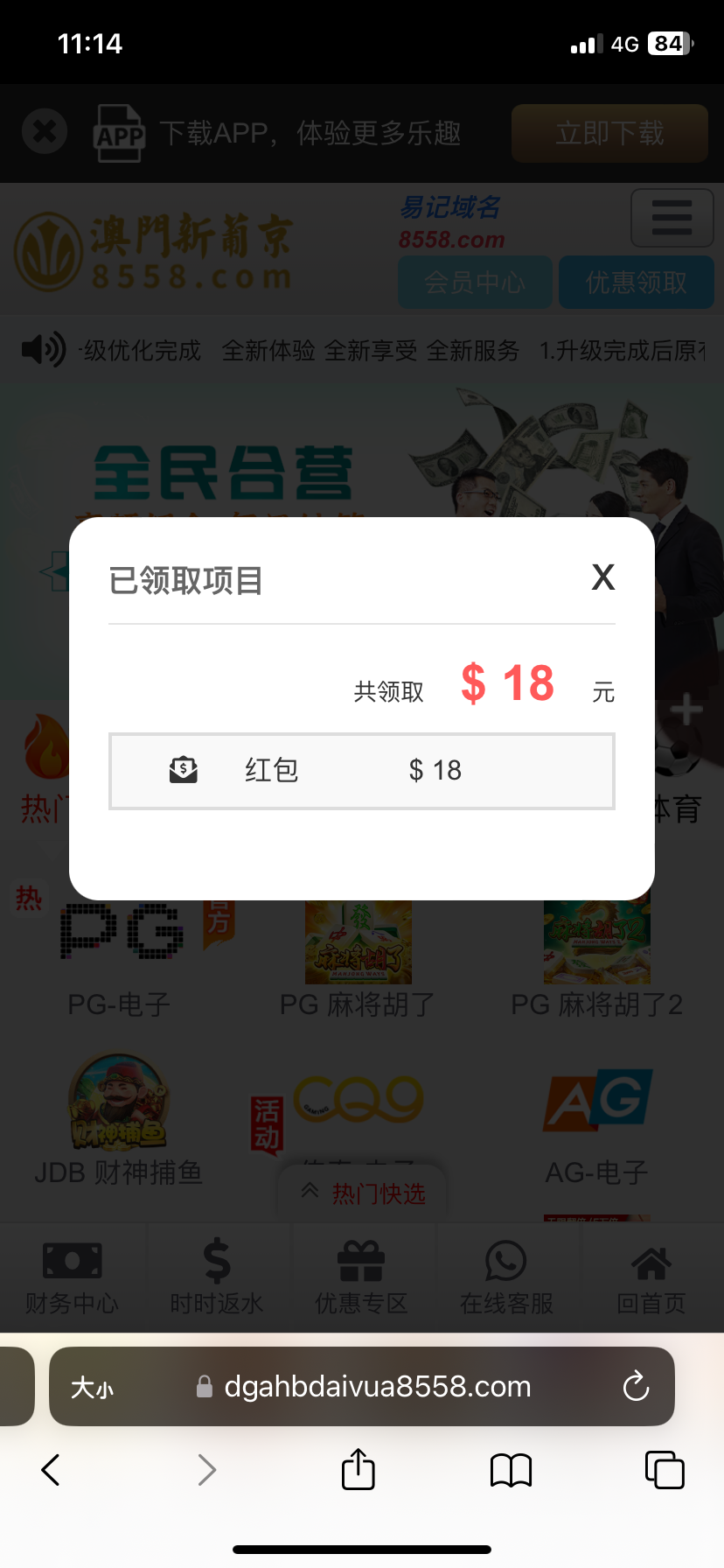This screenshot has height=1568, width=724.
Task: Open the 红包 $18 row
Action: 361,771
